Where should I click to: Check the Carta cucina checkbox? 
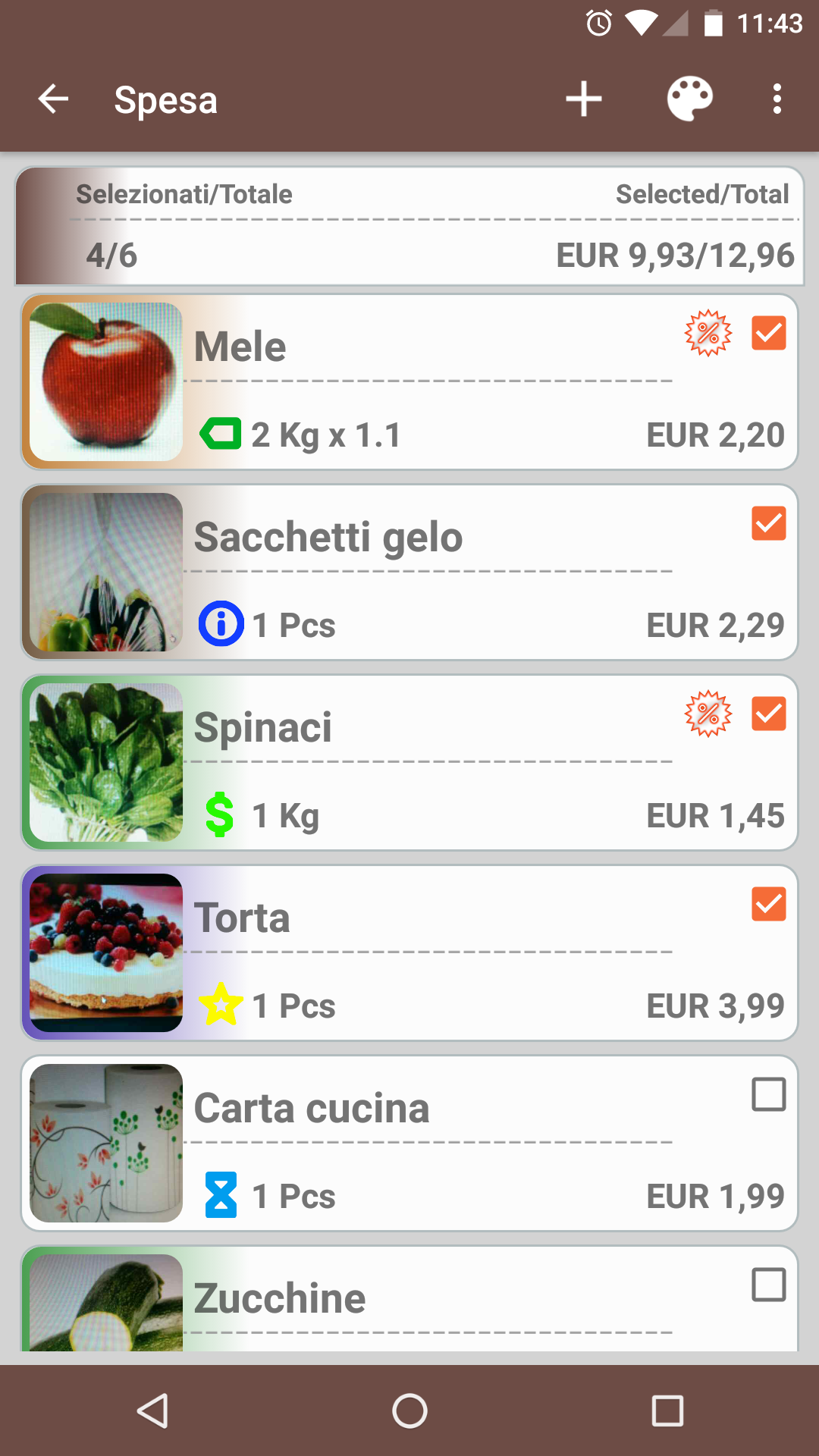click(x=768, y=1094)
